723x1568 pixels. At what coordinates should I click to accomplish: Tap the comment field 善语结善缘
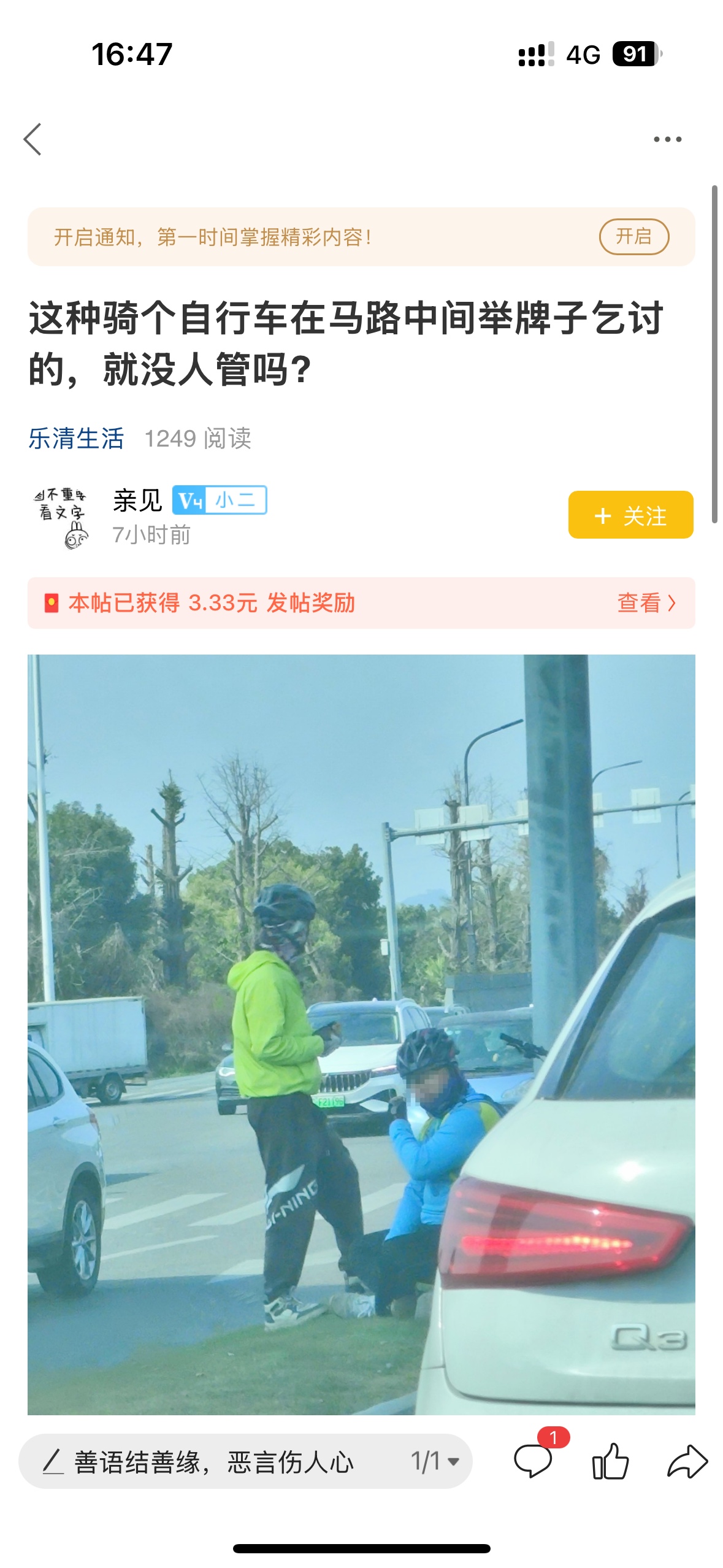[215, 1462]
